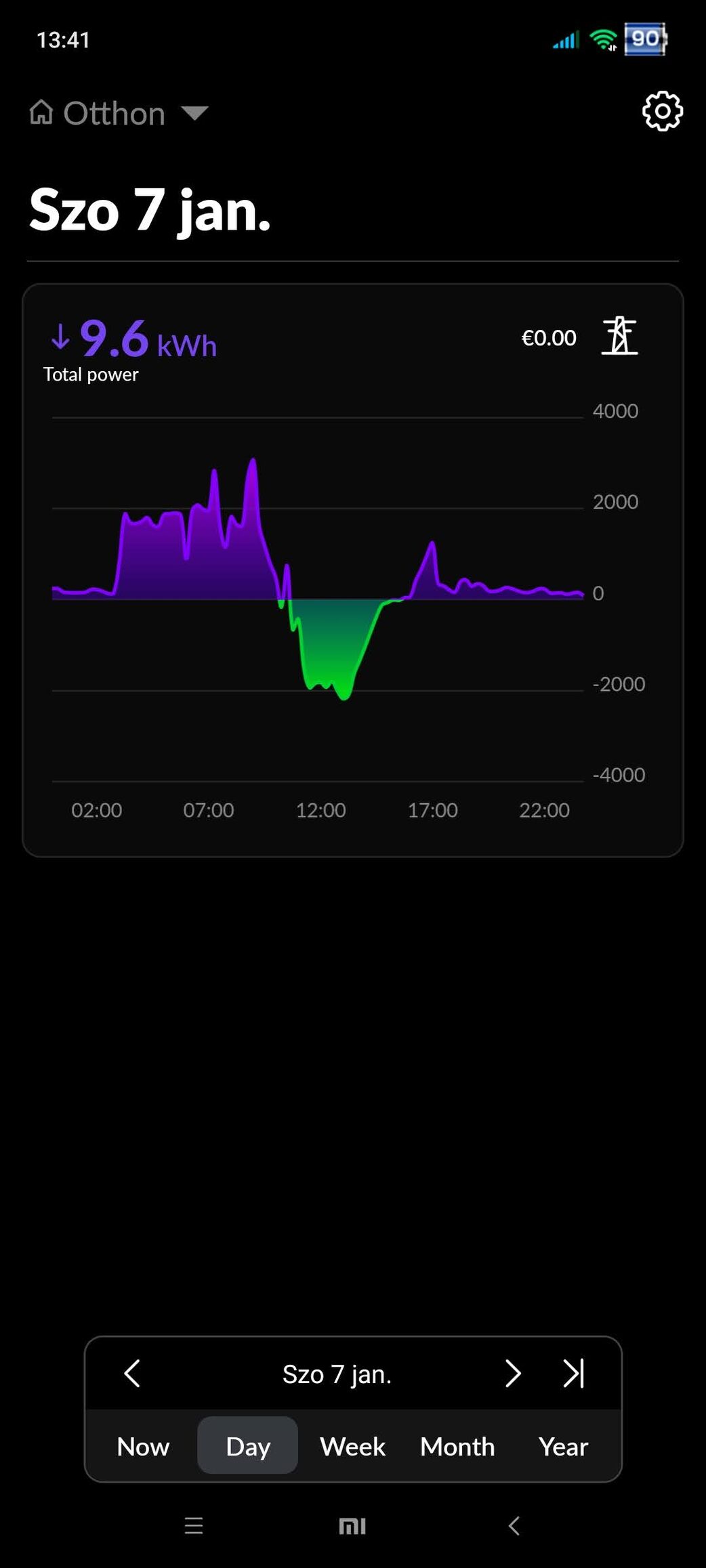Open recent apps from navigation bar

(x=194, y=1526)
